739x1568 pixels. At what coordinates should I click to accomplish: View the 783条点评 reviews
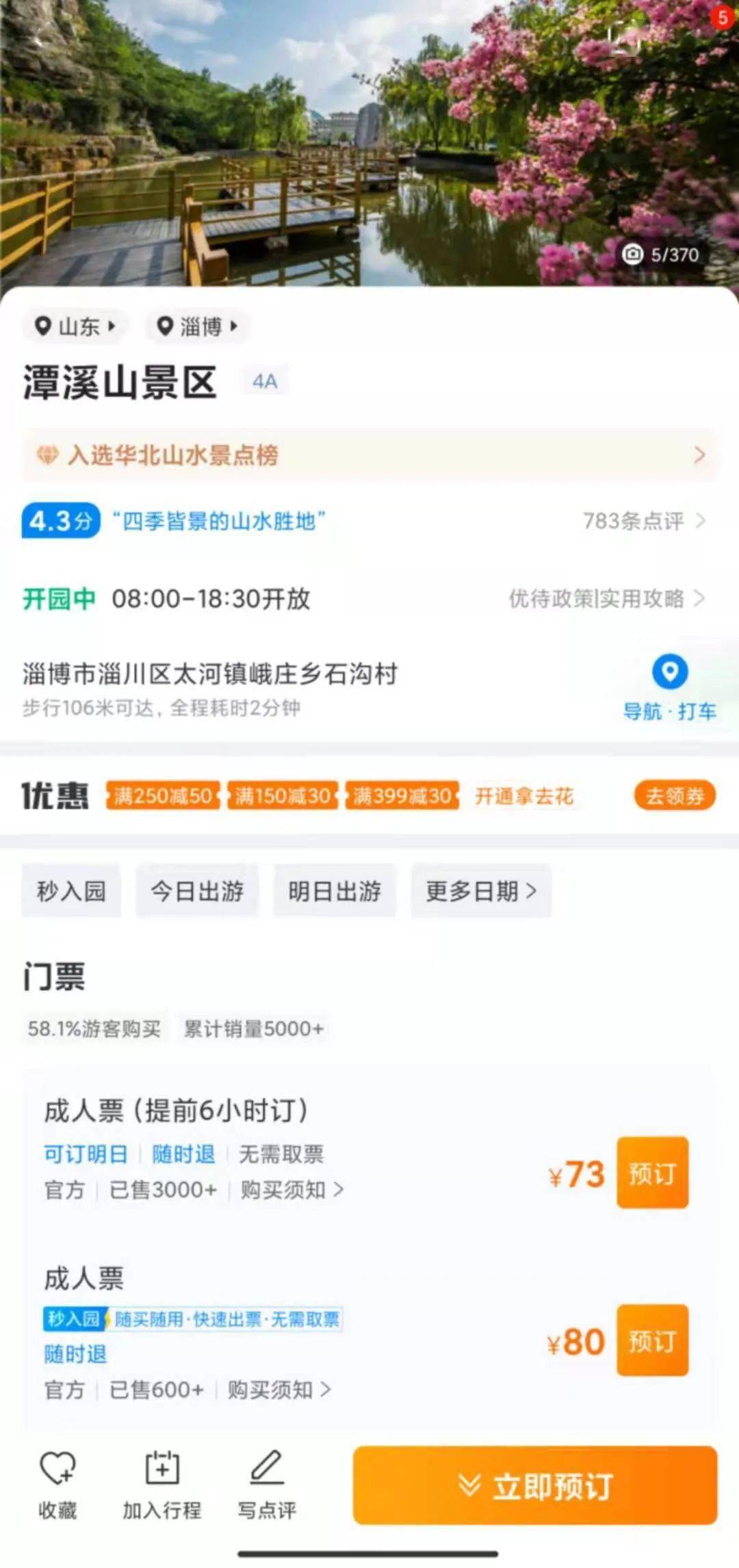643,521
